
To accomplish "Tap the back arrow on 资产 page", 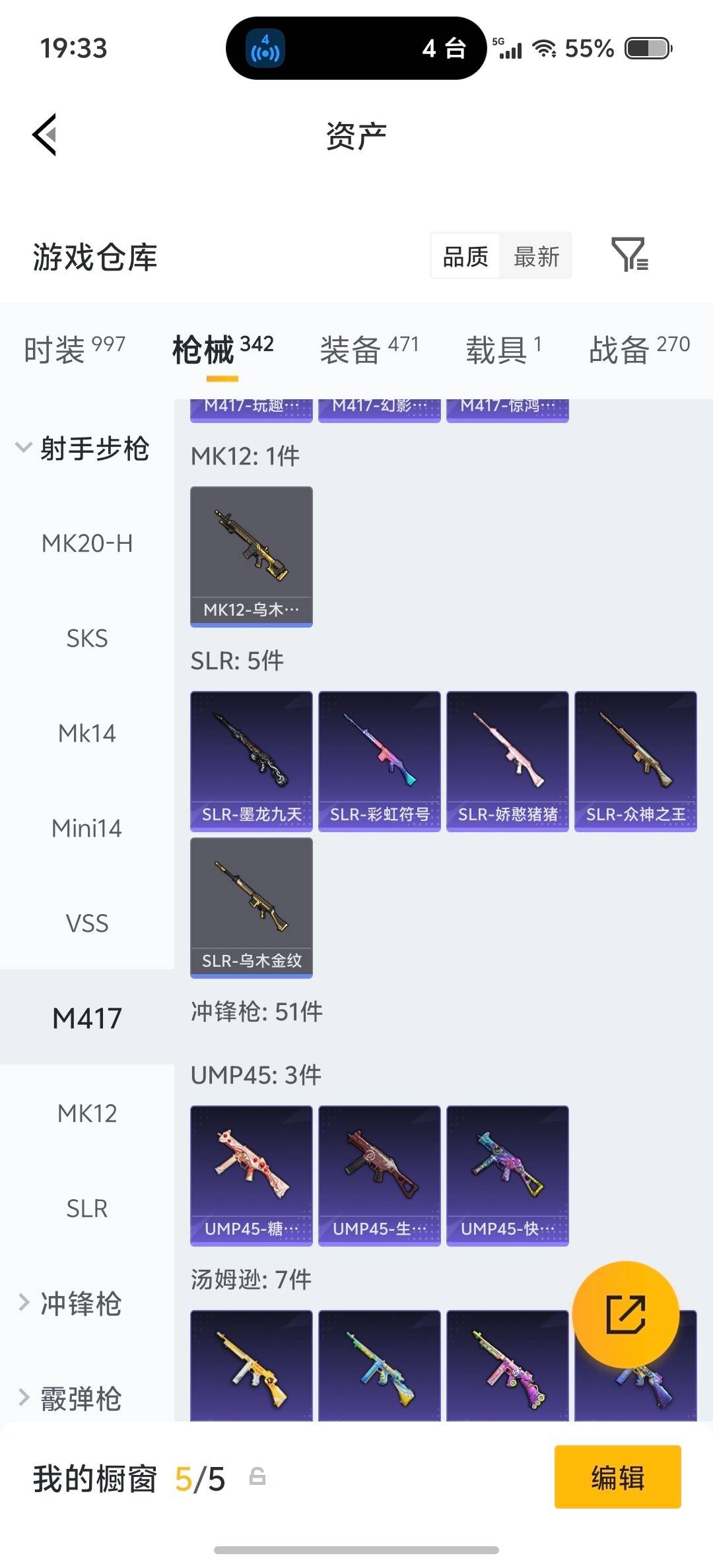I will point(44,135).
